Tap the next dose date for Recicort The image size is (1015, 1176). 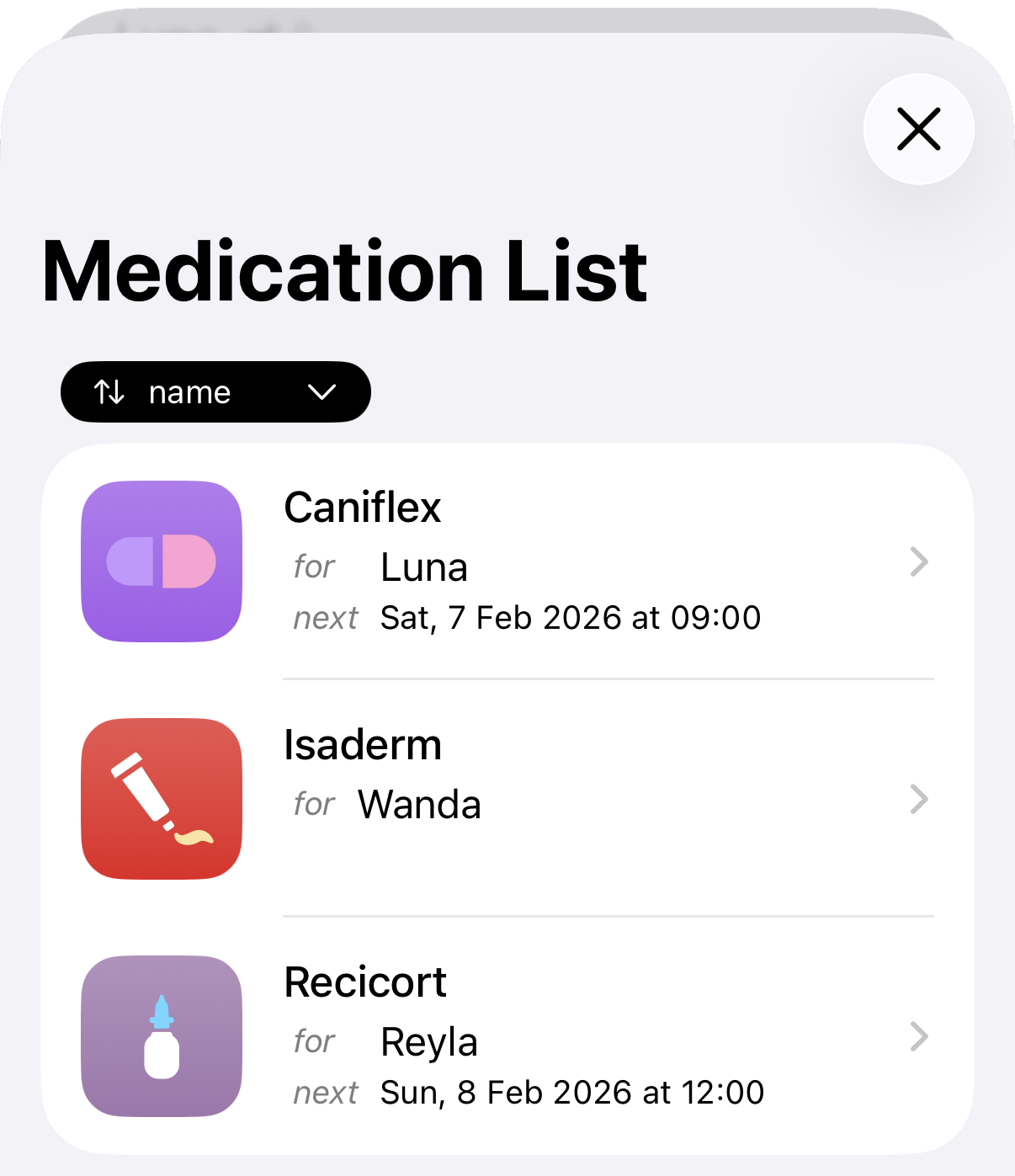(x=571, y=1092)
